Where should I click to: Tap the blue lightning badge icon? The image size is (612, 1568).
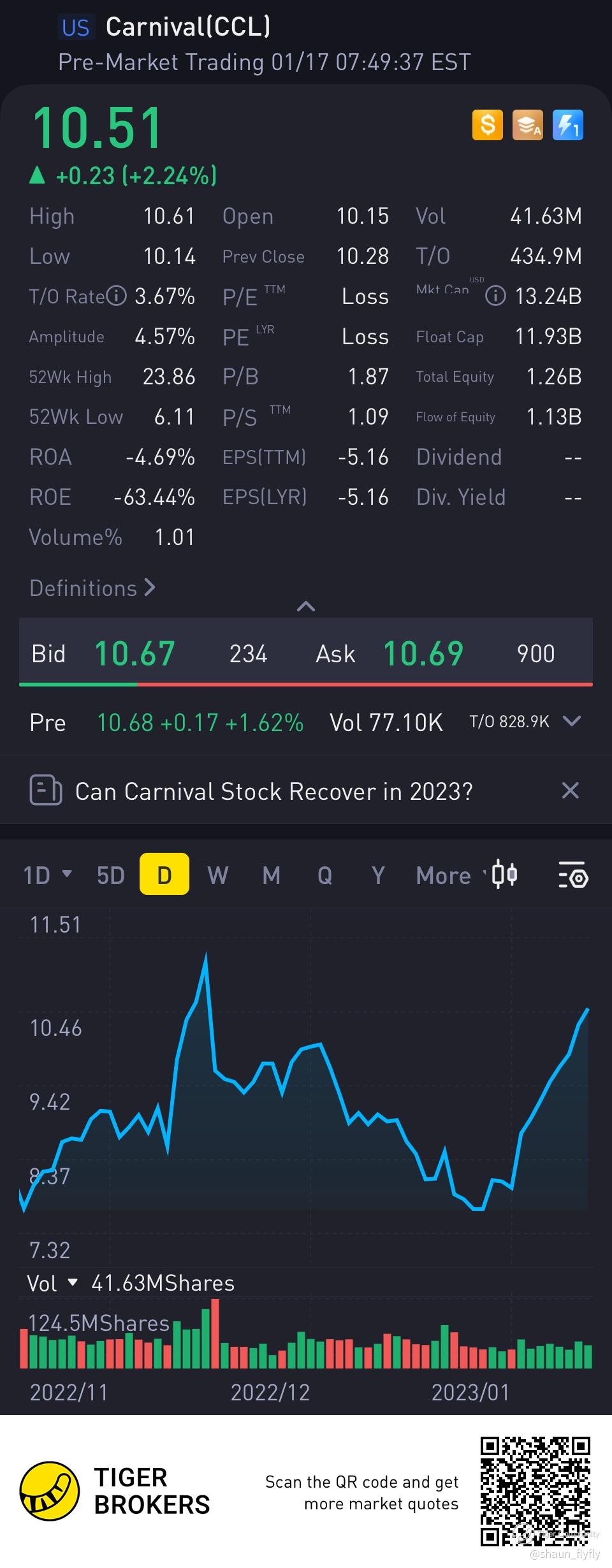567,125
